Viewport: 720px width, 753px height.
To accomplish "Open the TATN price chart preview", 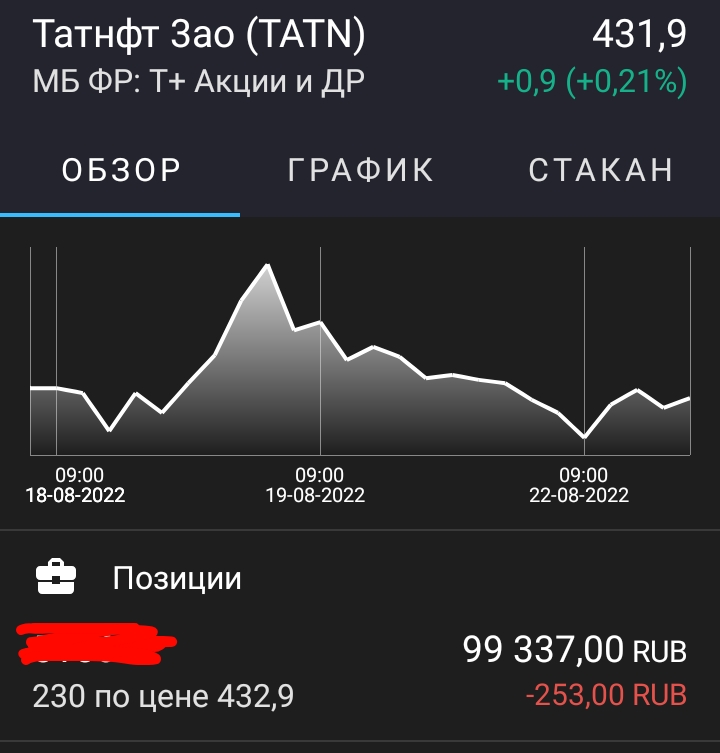I will 360,360.
